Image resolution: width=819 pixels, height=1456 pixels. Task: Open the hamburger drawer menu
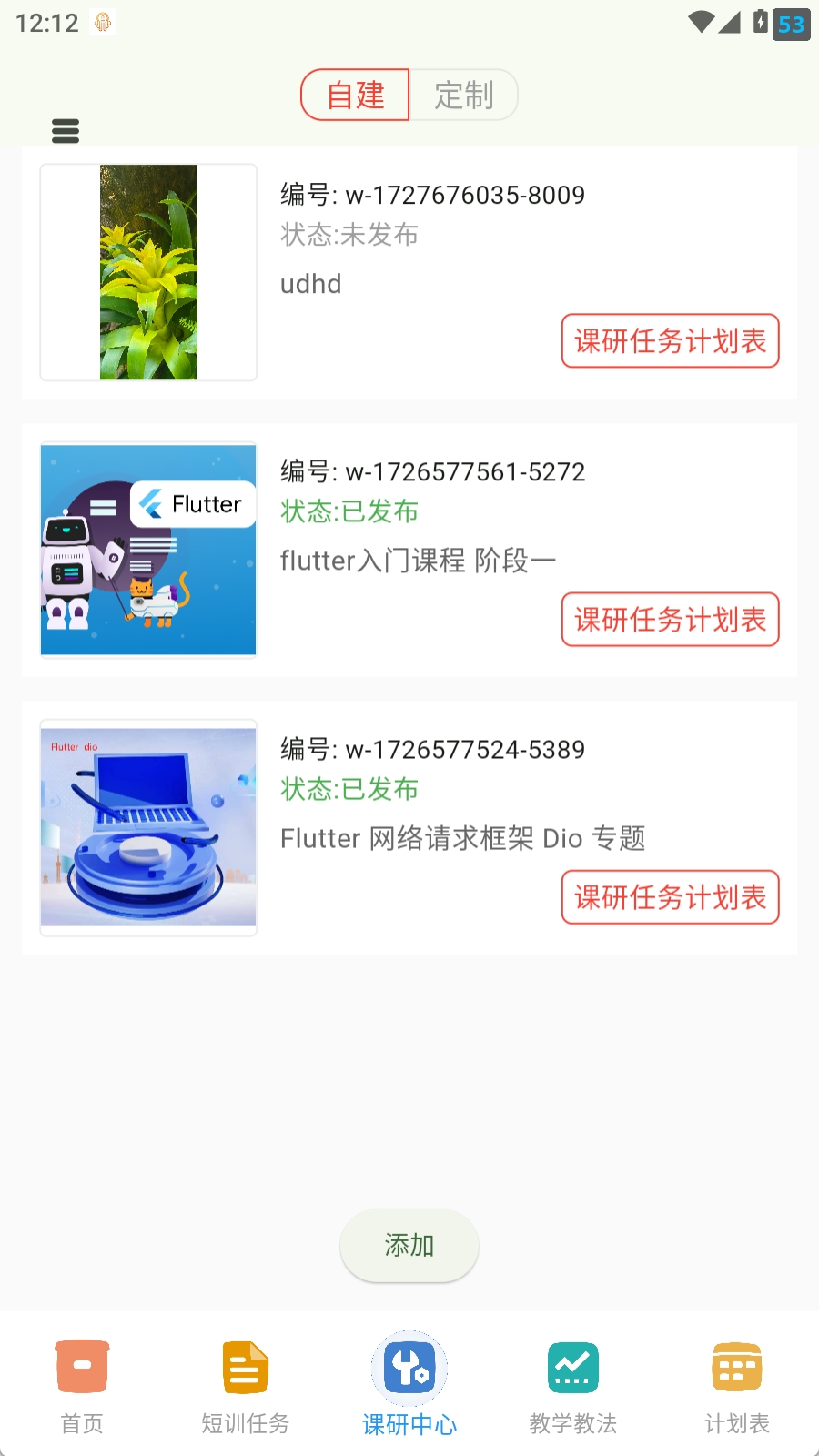tap(66, 131)
